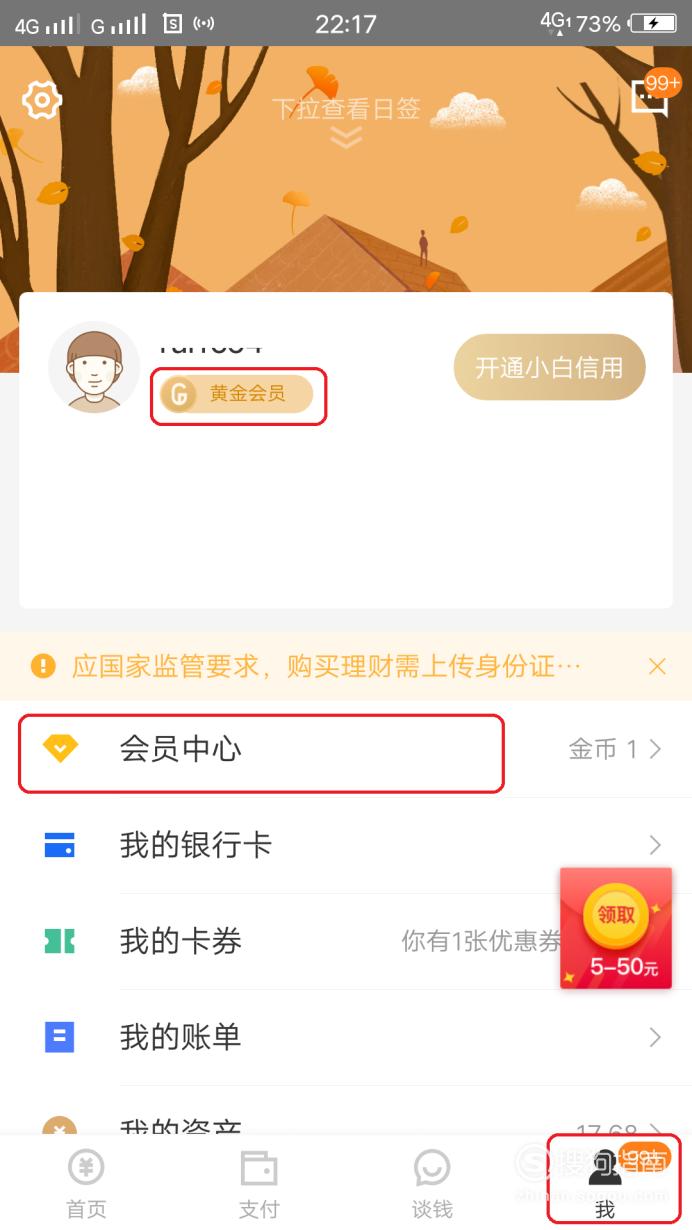Open 我的卡券 coupons row
Image resolution: width=692 pixels, height=1230 pixels.
(346, 941)
